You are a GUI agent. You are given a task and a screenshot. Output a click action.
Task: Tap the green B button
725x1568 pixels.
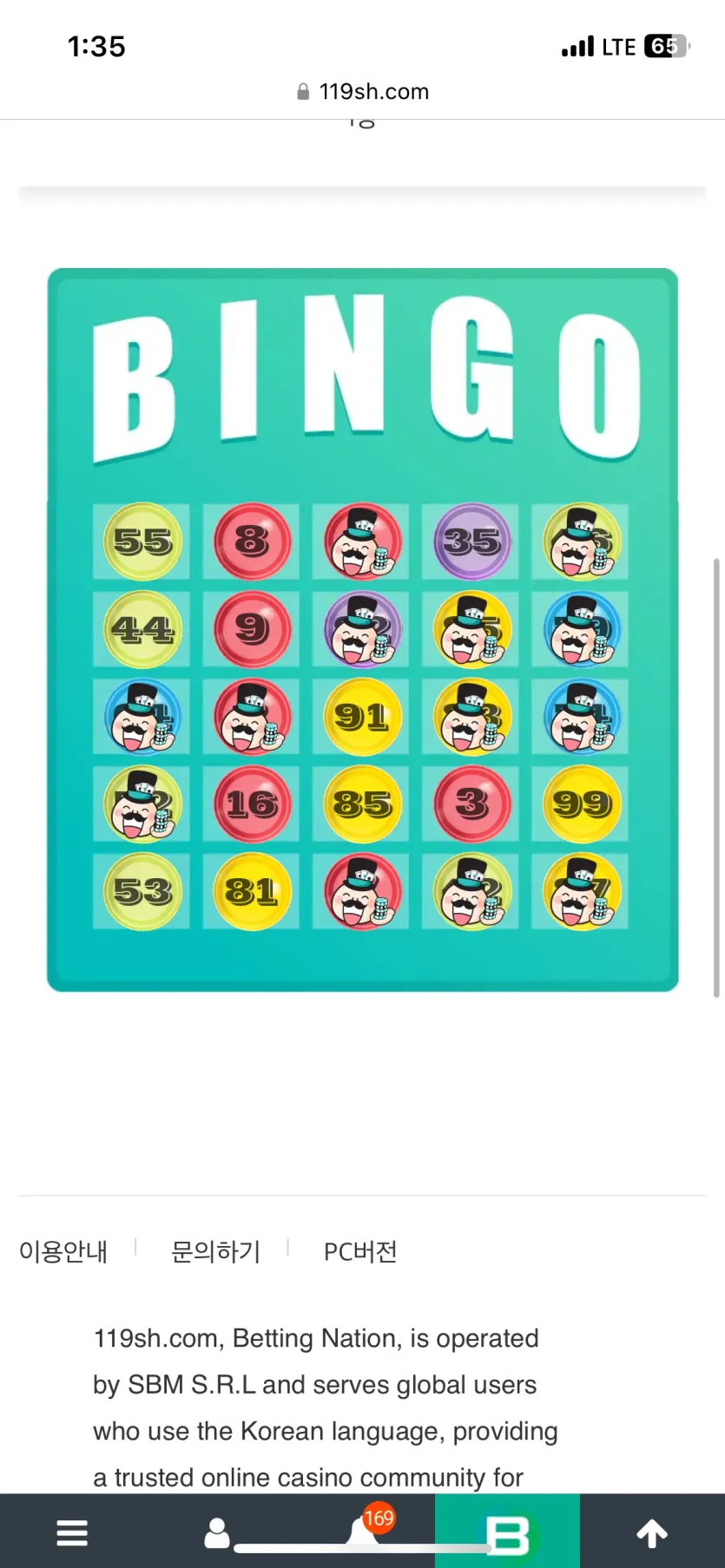coord(507,1532)
